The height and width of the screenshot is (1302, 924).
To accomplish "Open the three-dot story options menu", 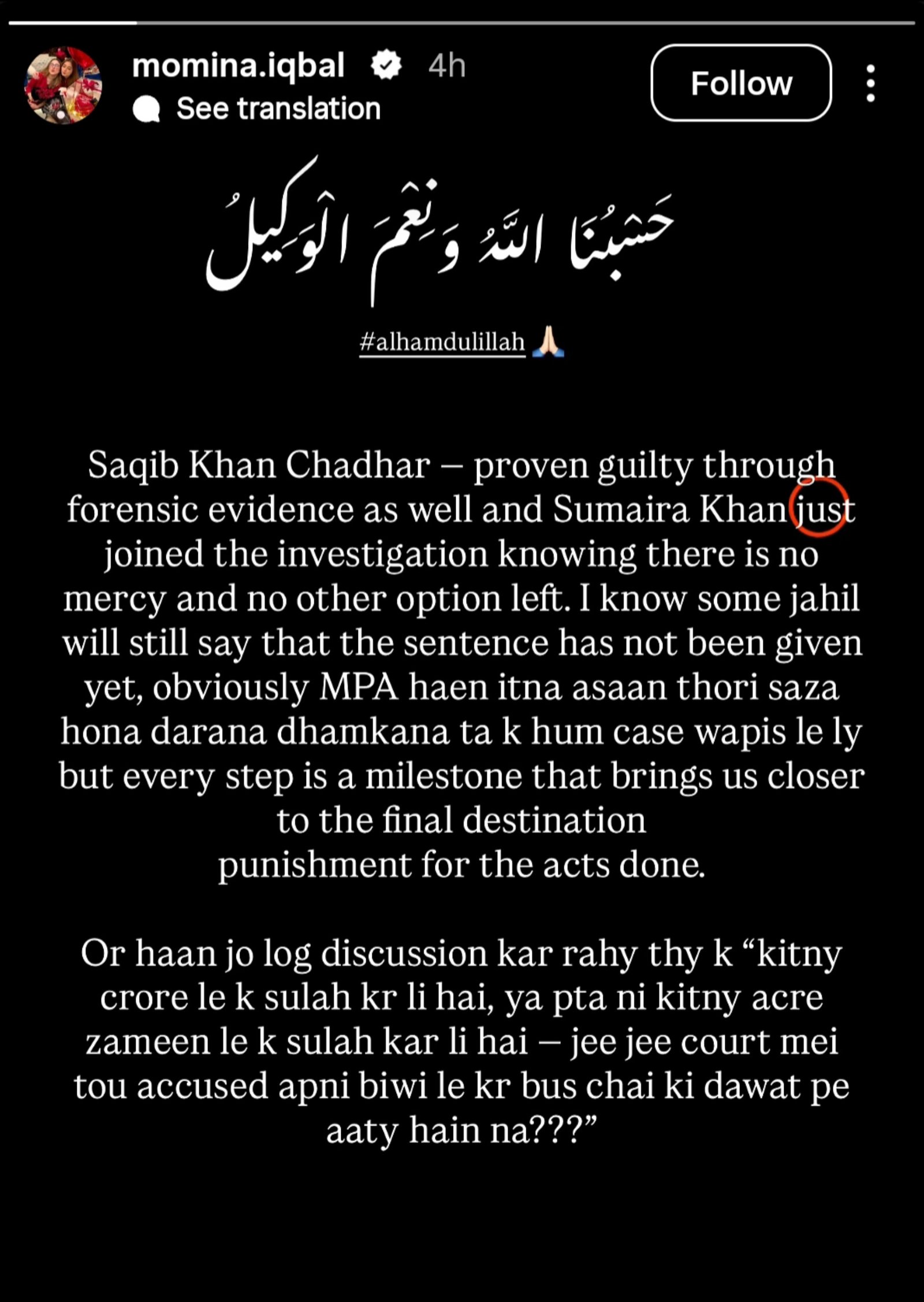I will (x=871, y=83).
